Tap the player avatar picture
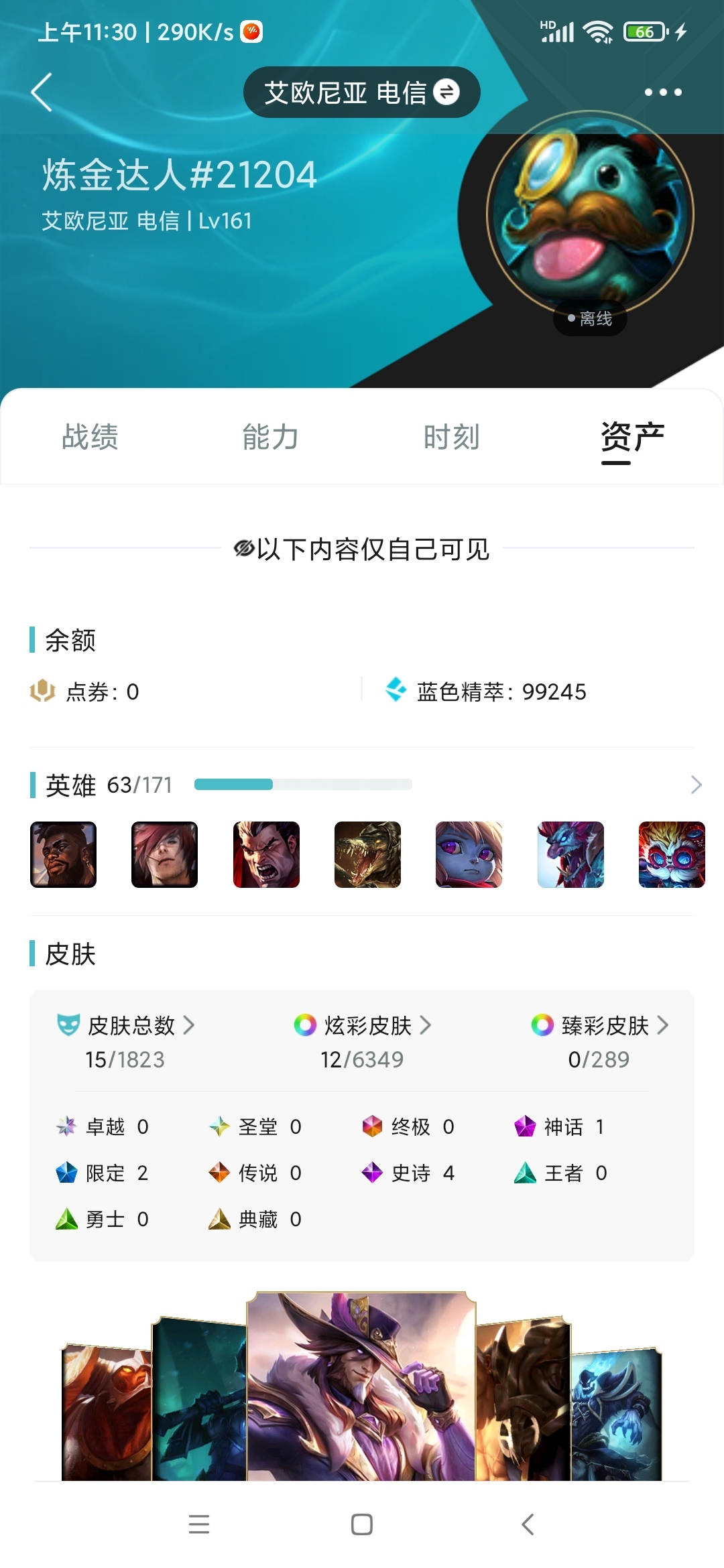Viewport: 724px width, 1568px height. 590,214
